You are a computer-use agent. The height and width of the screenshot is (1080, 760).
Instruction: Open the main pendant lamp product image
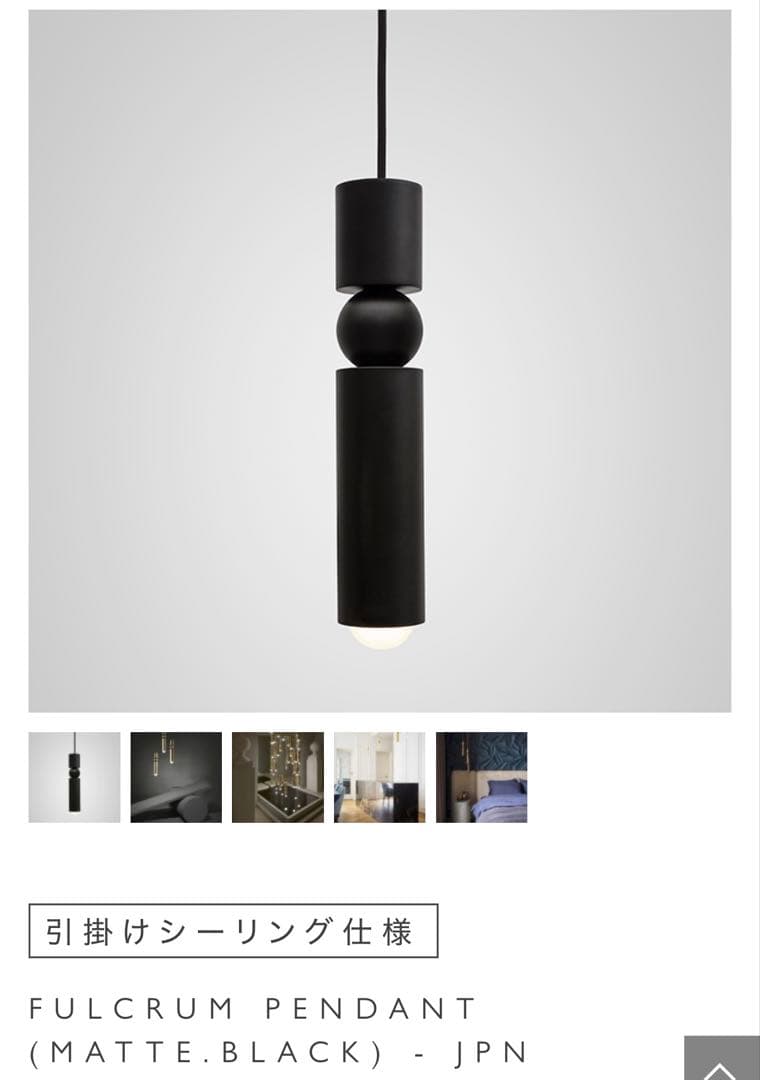(x=379, y=361)
